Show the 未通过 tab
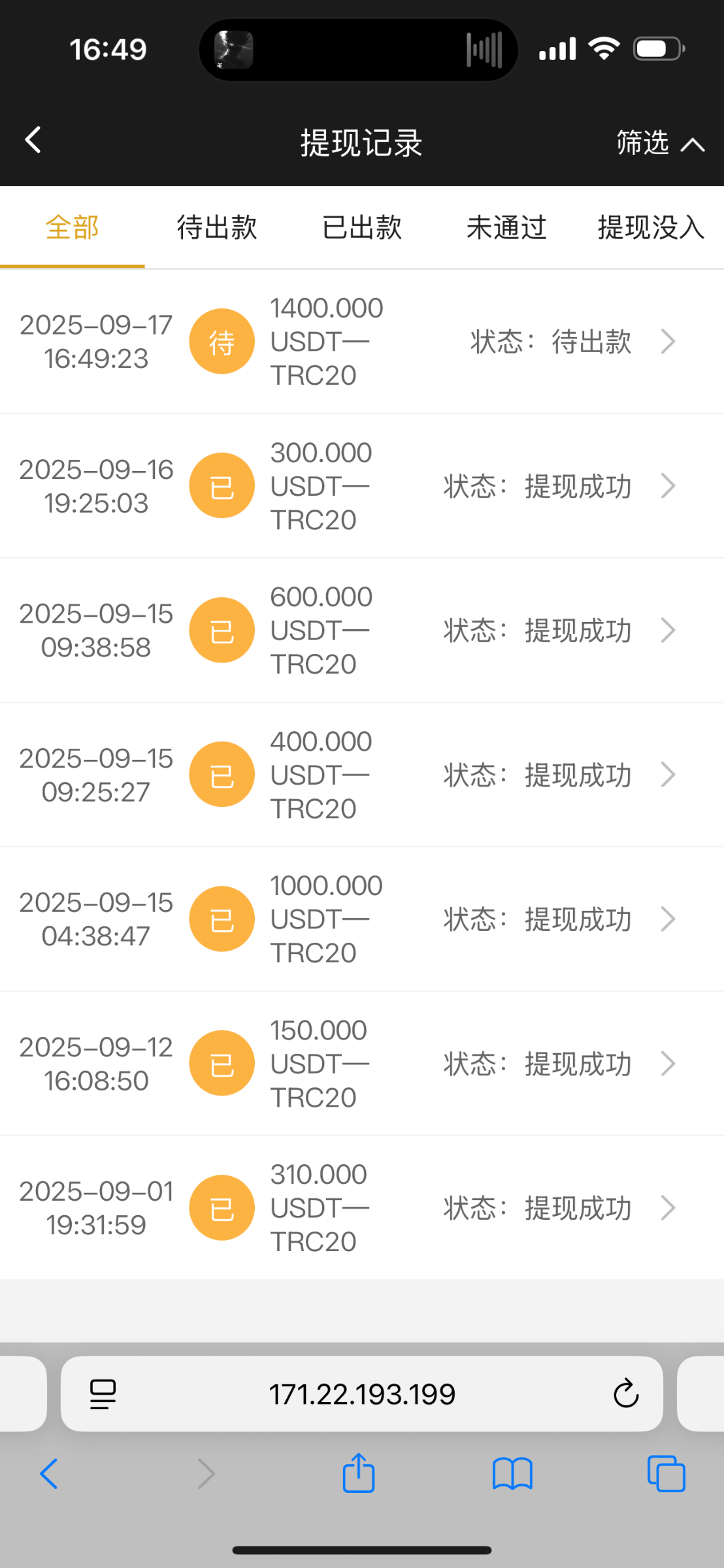Image resolution: width=724 pixels, height=1568 pixels. (x=506, y=228)
